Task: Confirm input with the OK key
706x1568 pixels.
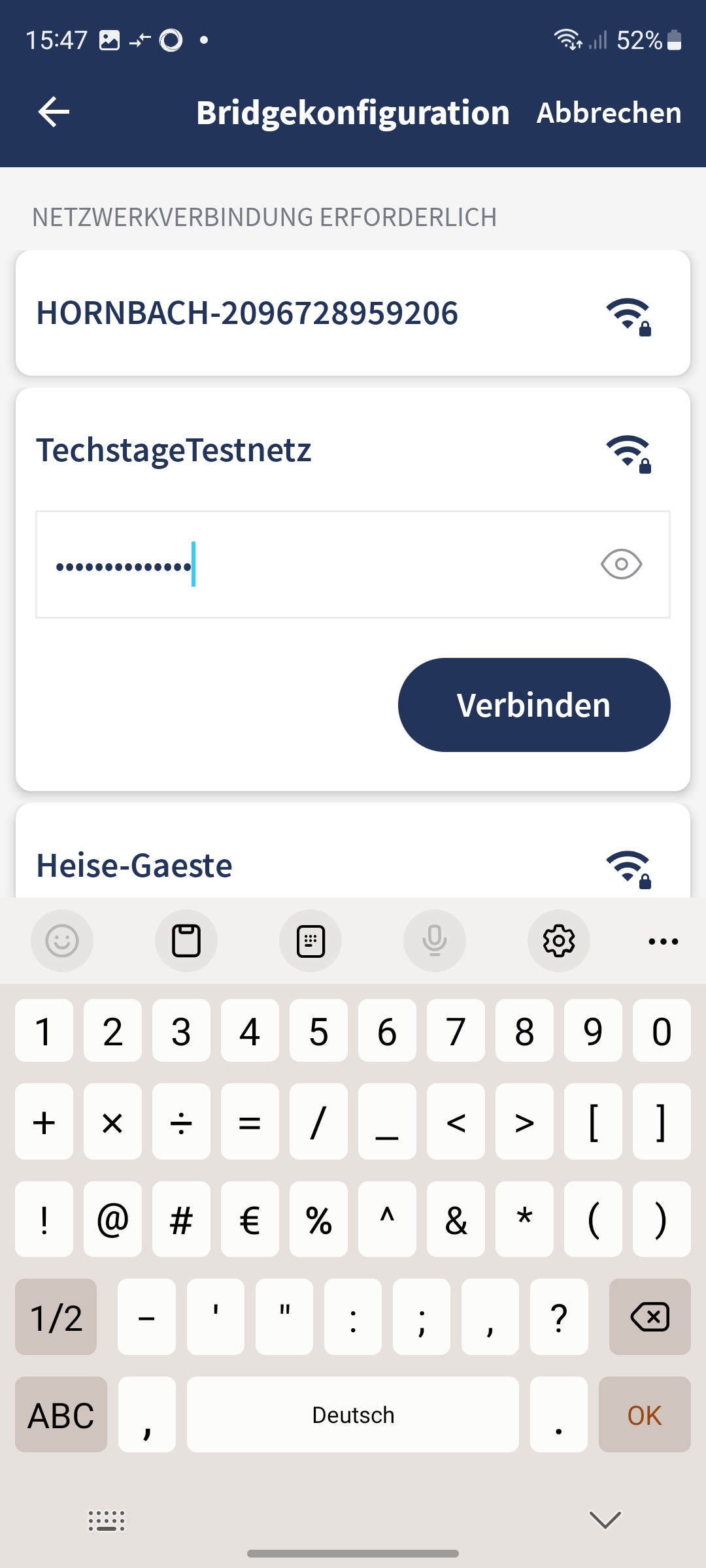Action: (645, 1414)
